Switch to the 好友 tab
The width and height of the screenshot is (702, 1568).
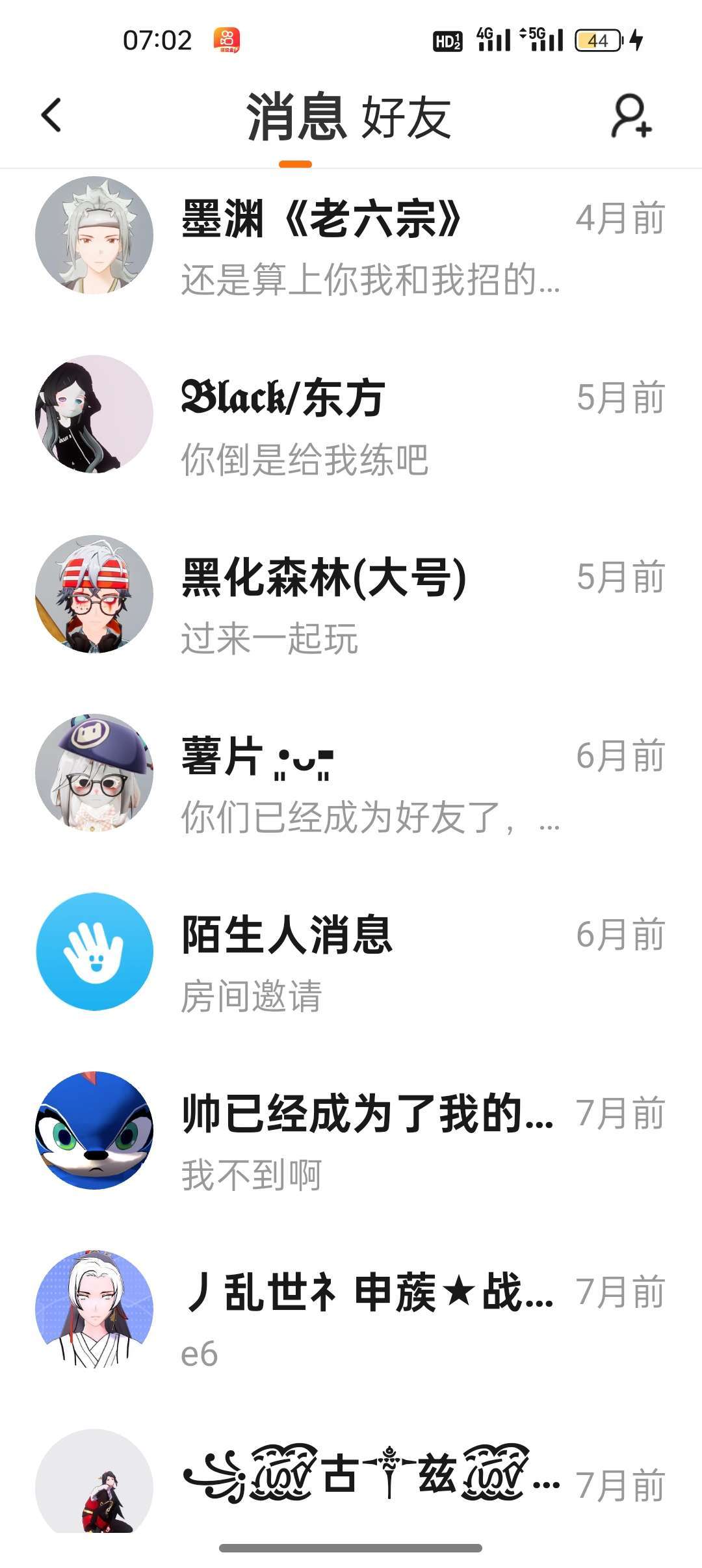tap(406, 118)
